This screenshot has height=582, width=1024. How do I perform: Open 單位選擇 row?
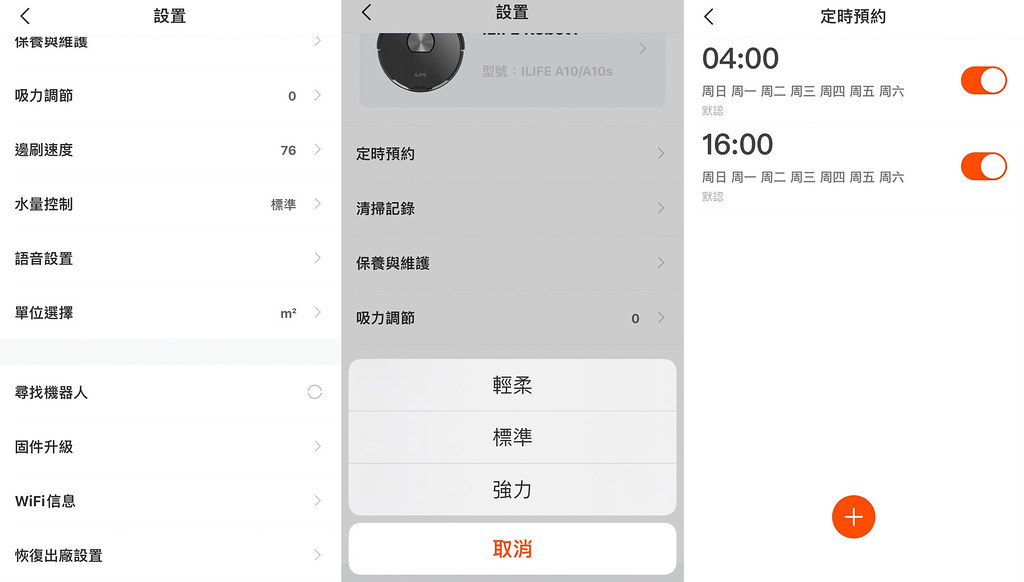170,313
